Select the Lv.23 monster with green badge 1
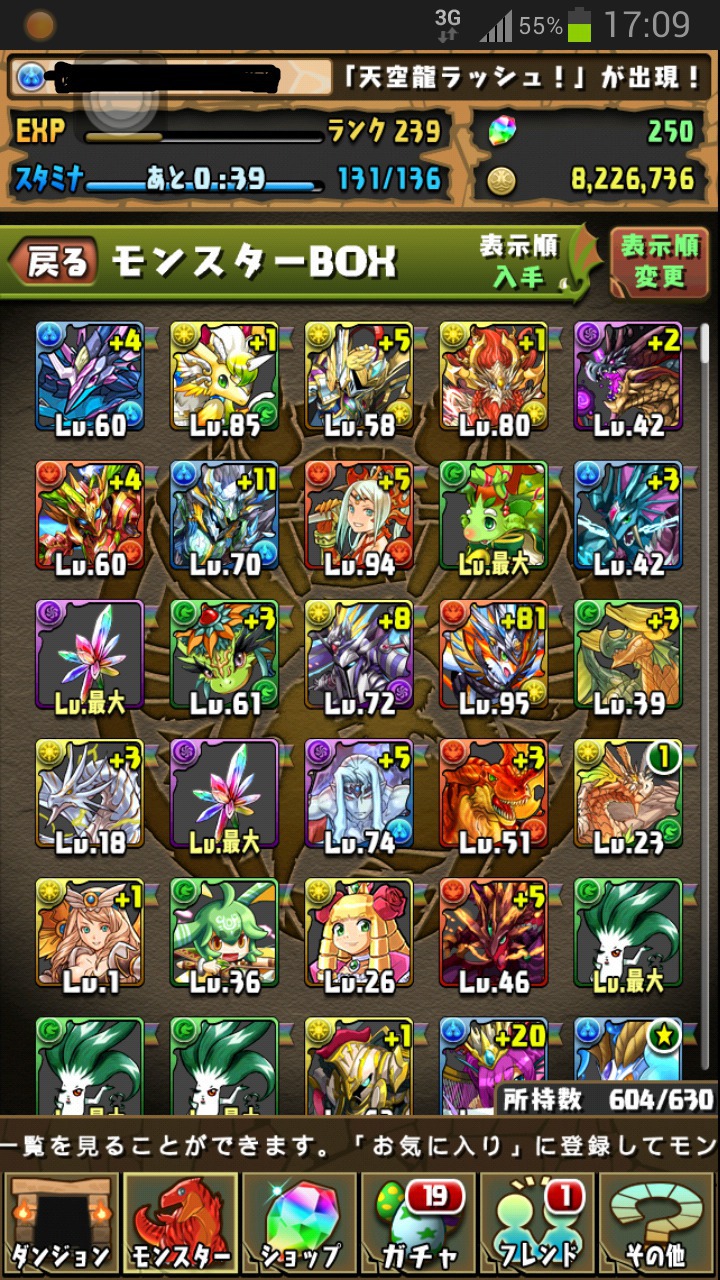Screen dimensions: 720x1280 (x=628, y=793)
